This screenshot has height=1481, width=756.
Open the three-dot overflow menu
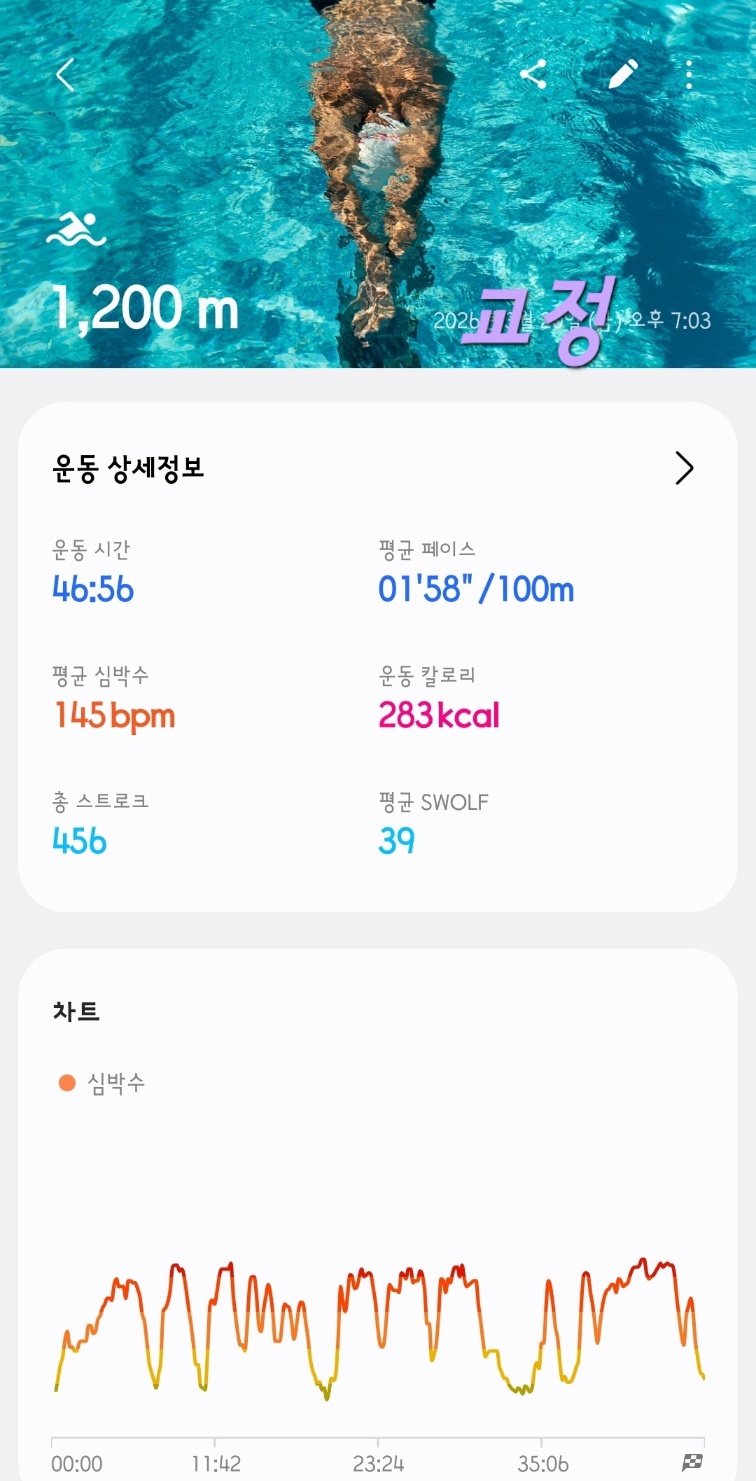(x=690, y=75)
